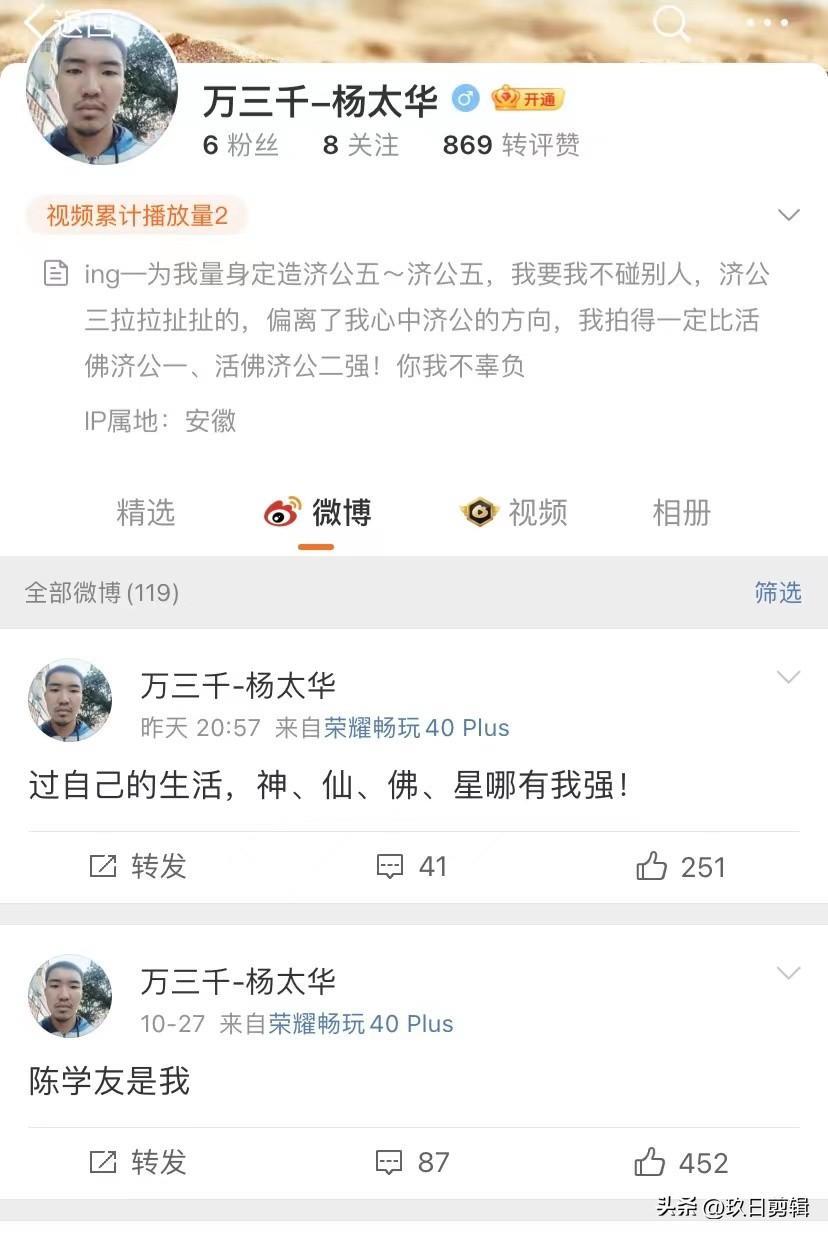View the 6 粉丝 followers list

240,146
